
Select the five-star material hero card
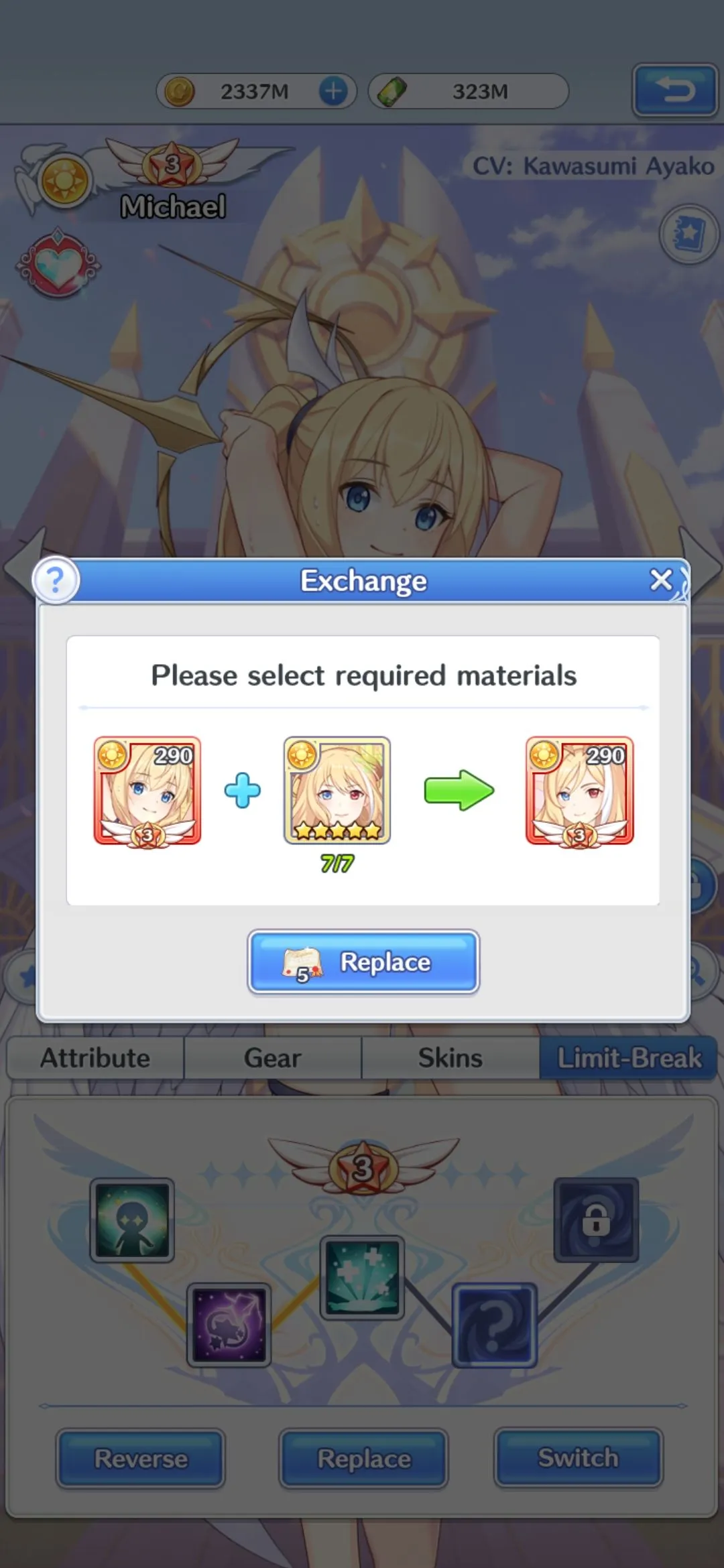point(337,791)
